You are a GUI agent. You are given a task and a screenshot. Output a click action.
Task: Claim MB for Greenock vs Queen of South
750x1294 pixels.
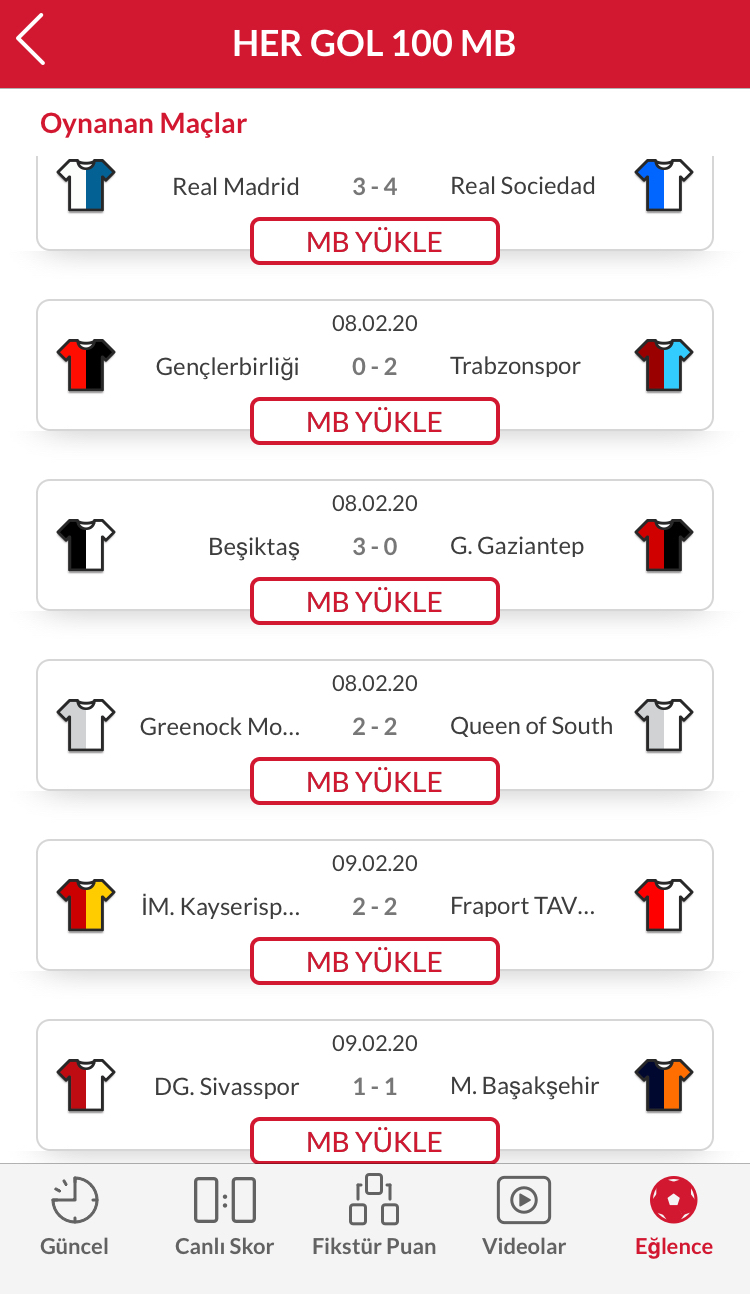click(374, 781)
